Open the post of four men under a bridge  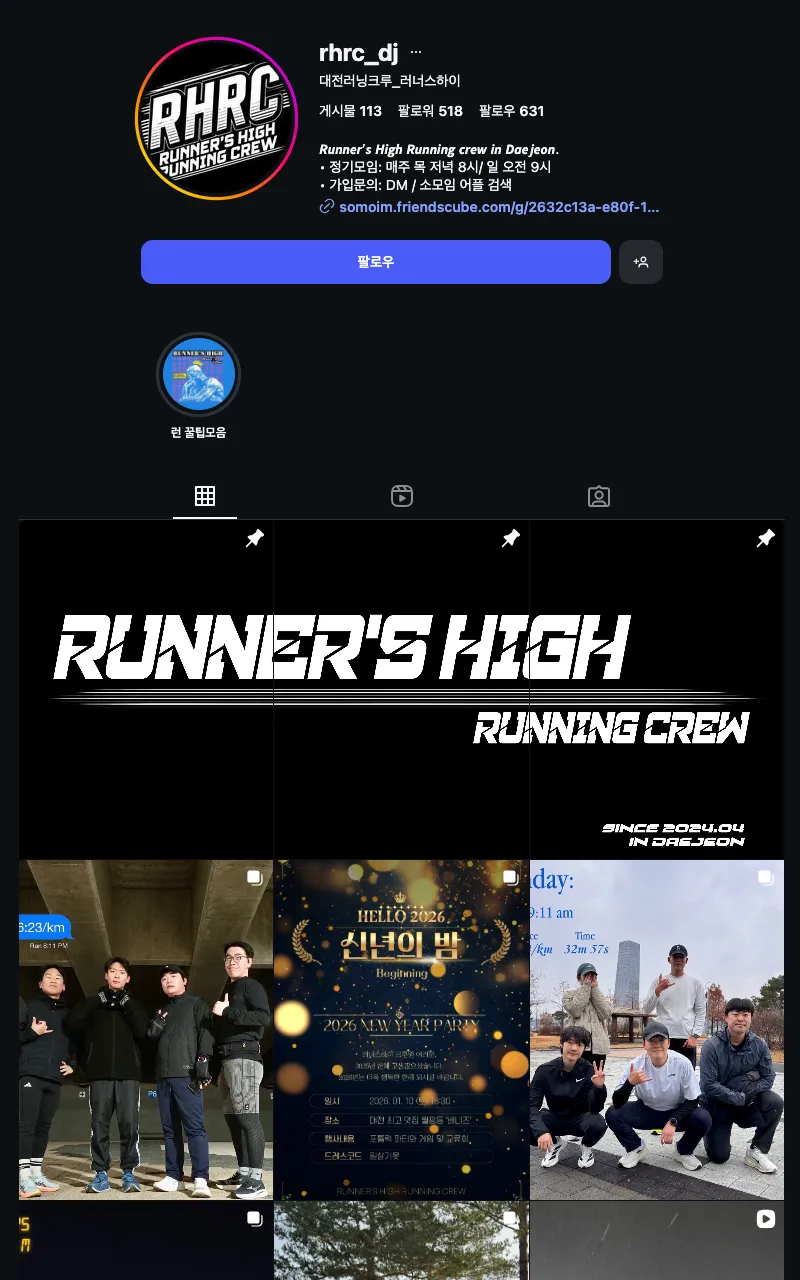point(146,1030)
